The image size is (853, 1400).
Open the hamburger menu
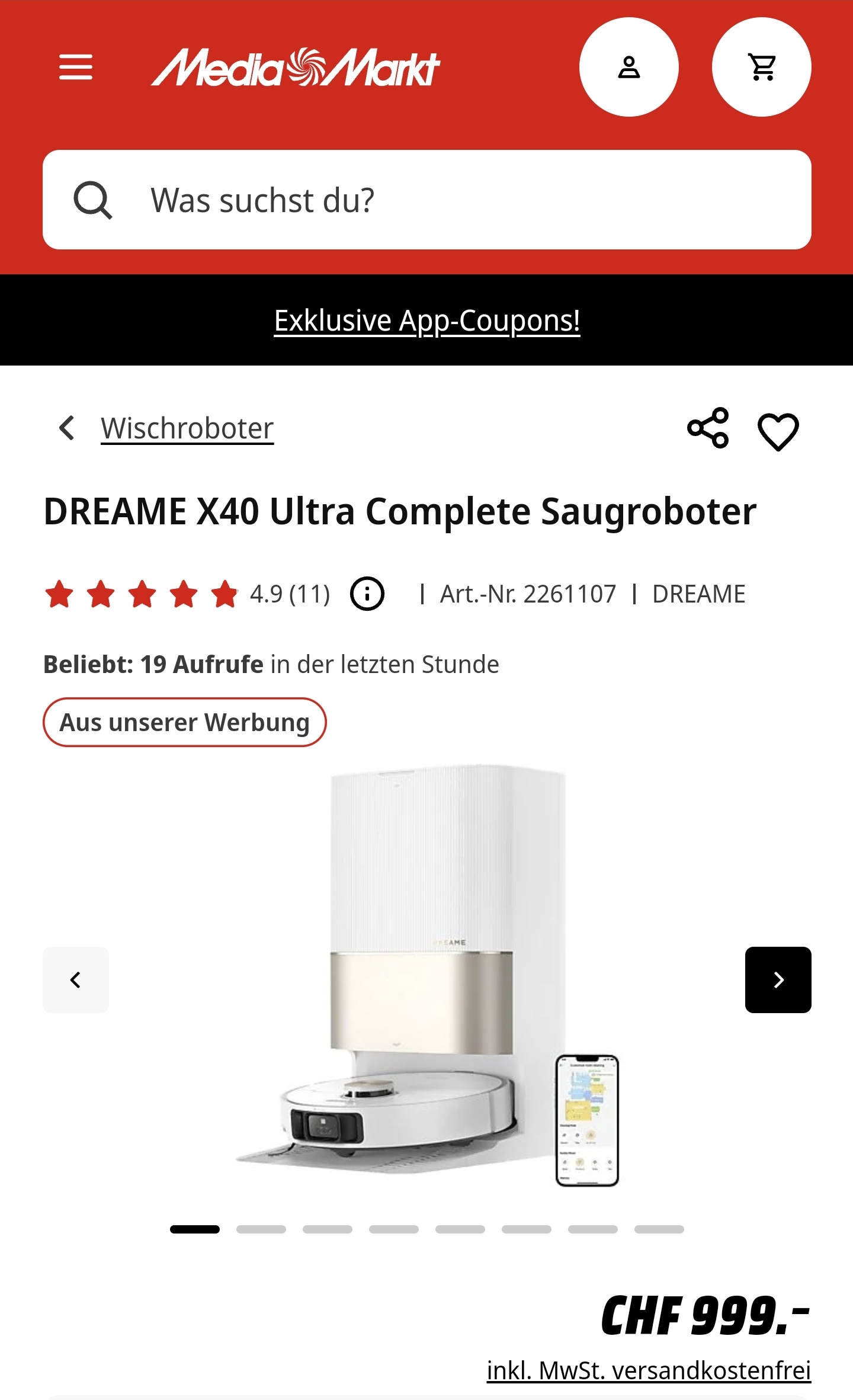coord(76,67)
